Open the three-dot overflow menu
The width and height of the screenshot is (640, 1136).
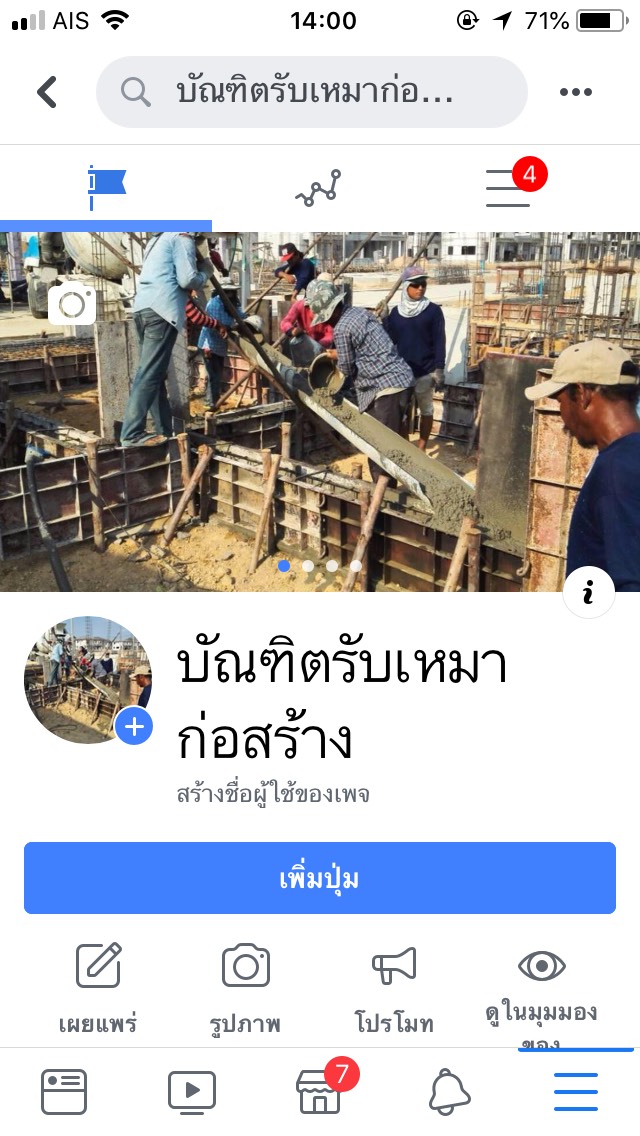(576, 92)
